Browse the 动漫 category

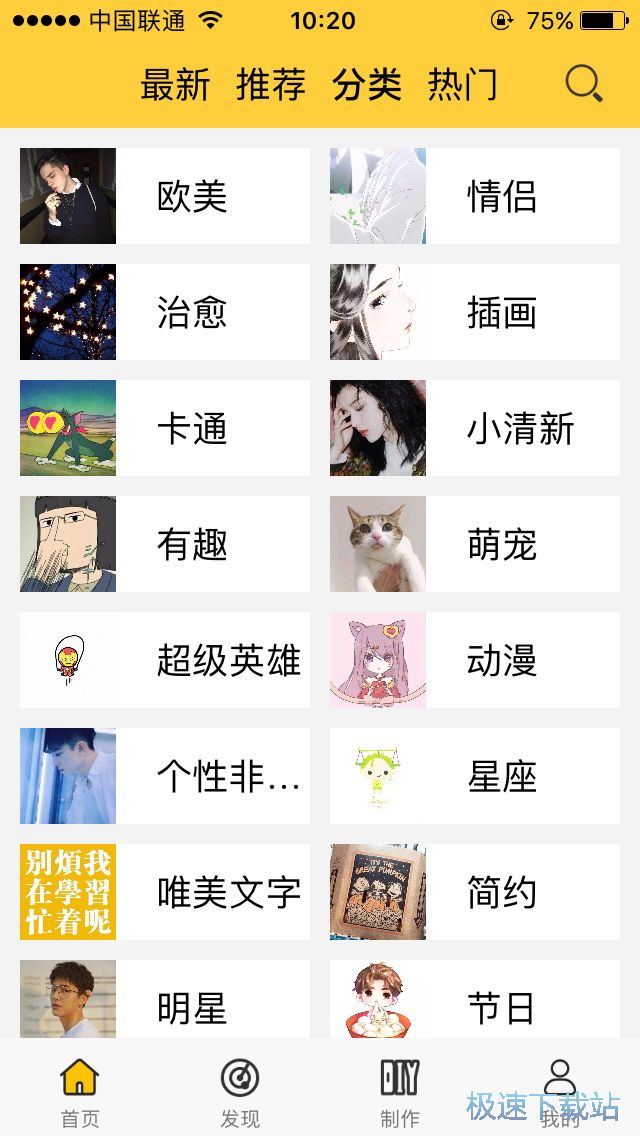point(475,660)
